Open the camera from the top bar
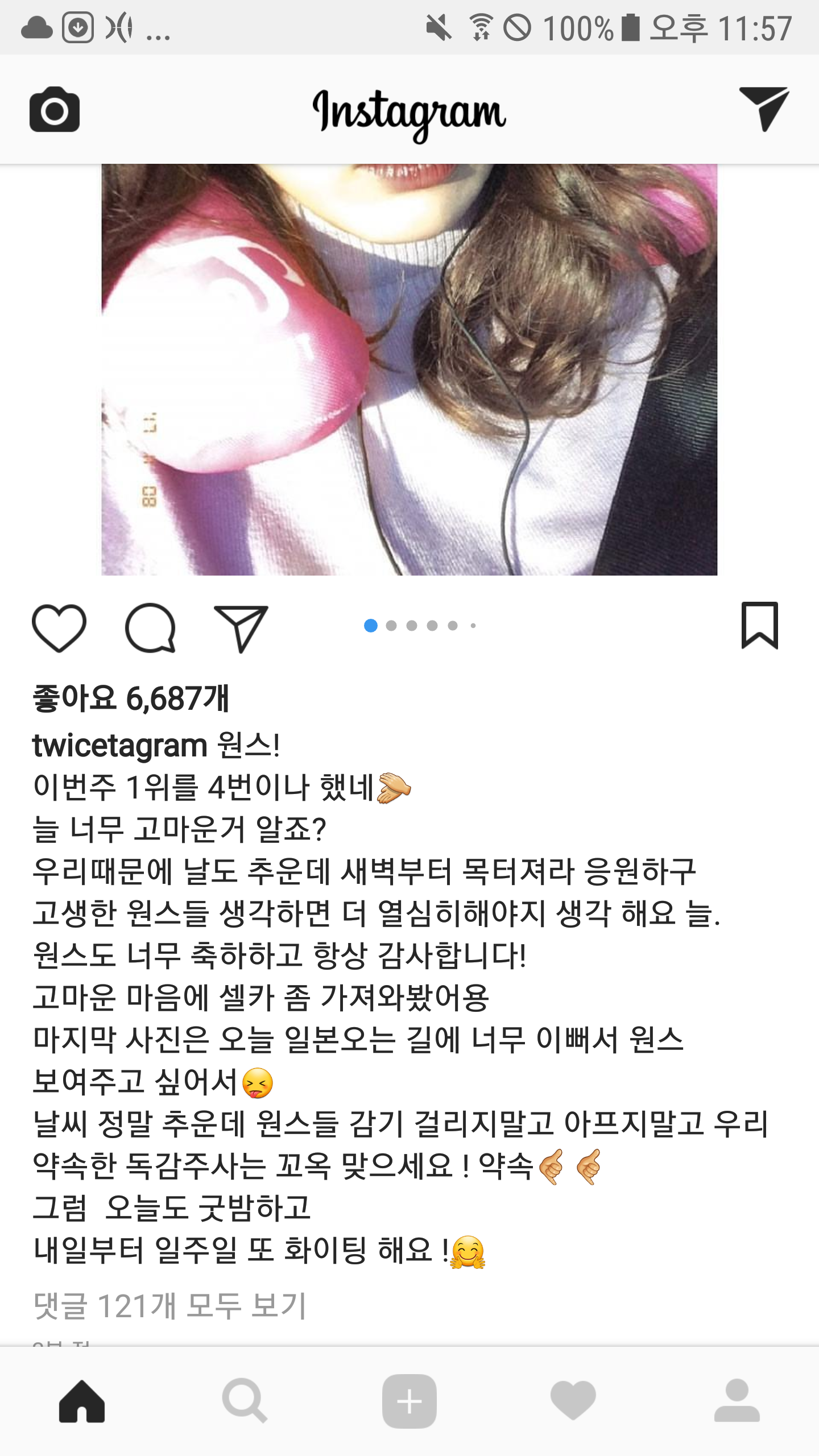This screenshot has width=819, height=1456. [x=55, y=109]
